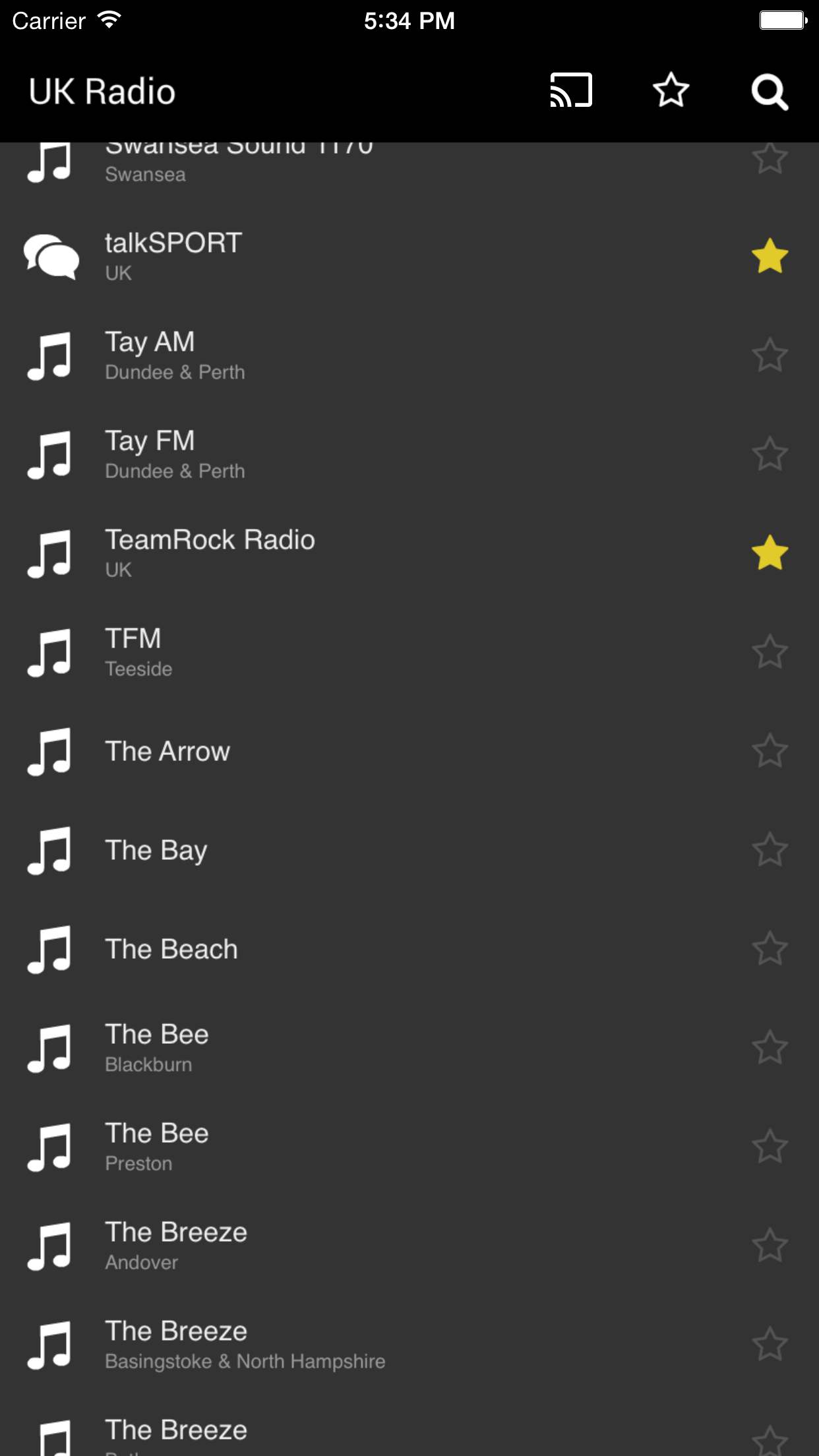Remove talkSPORT from favorites
Image resolution: width=819 pixels, height=1456 pixels.
[770, 257]
